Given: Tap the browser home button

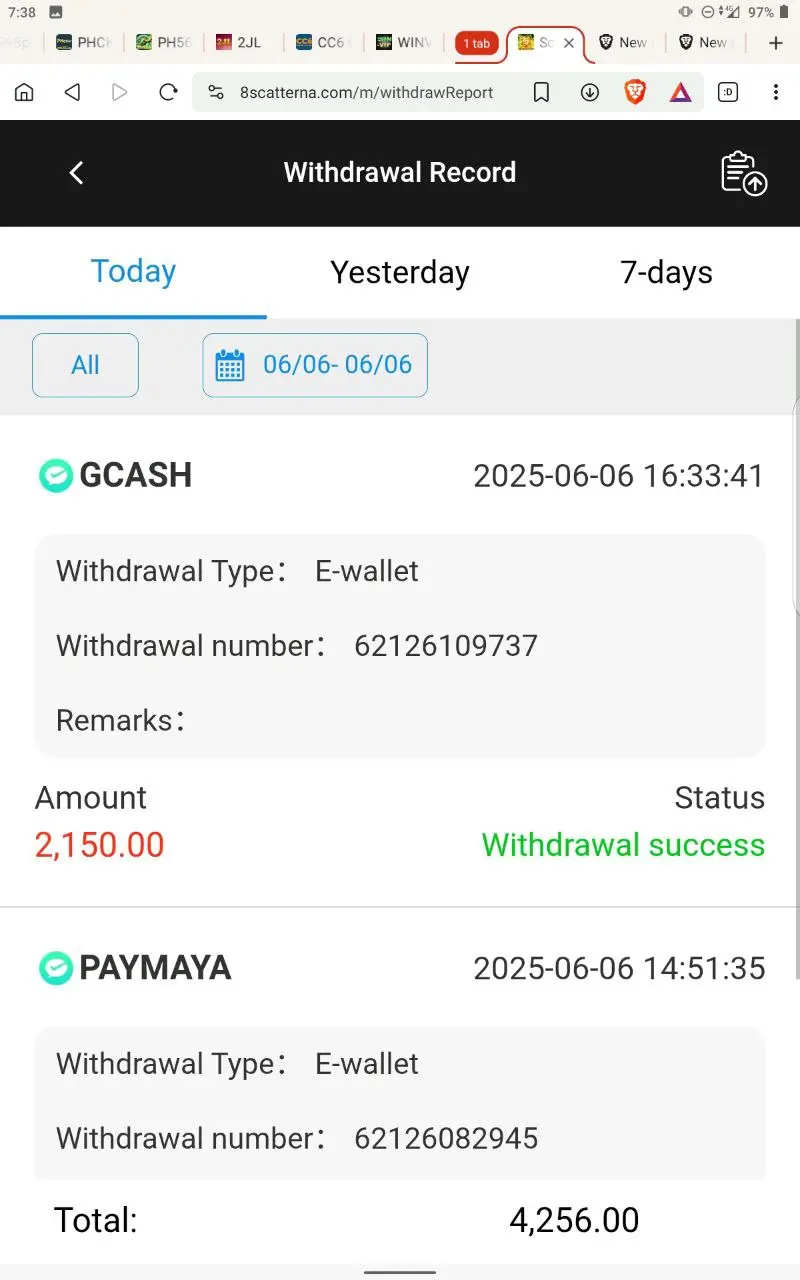Looking at the screenshot, I should 25,93.
